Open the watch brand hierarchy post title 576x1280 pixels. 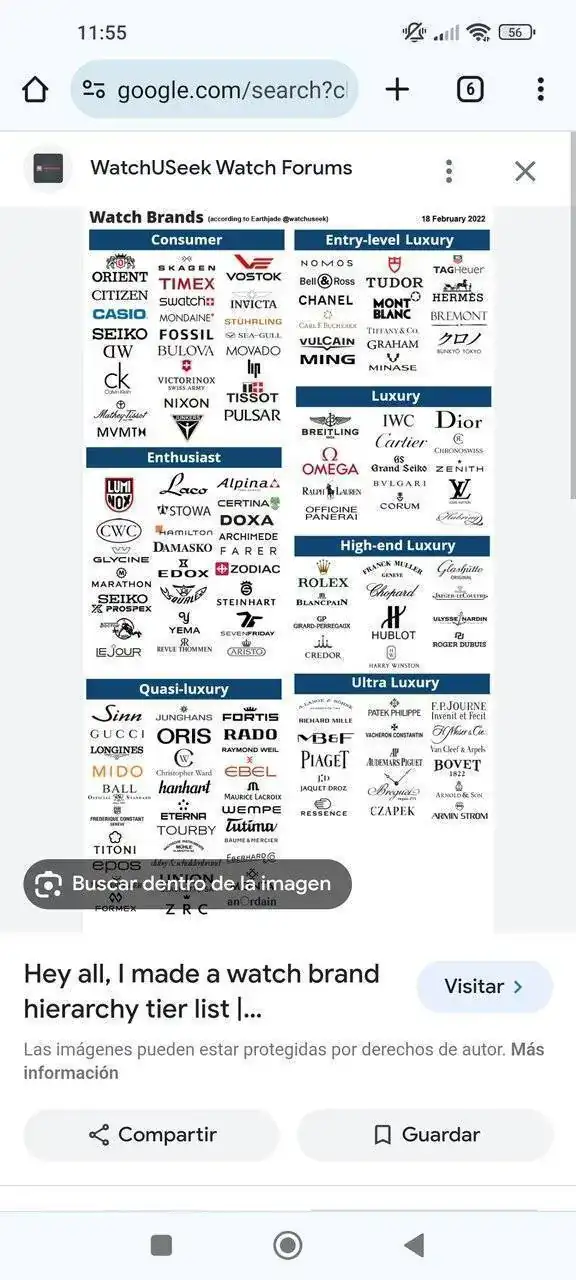tap(202, 991)
